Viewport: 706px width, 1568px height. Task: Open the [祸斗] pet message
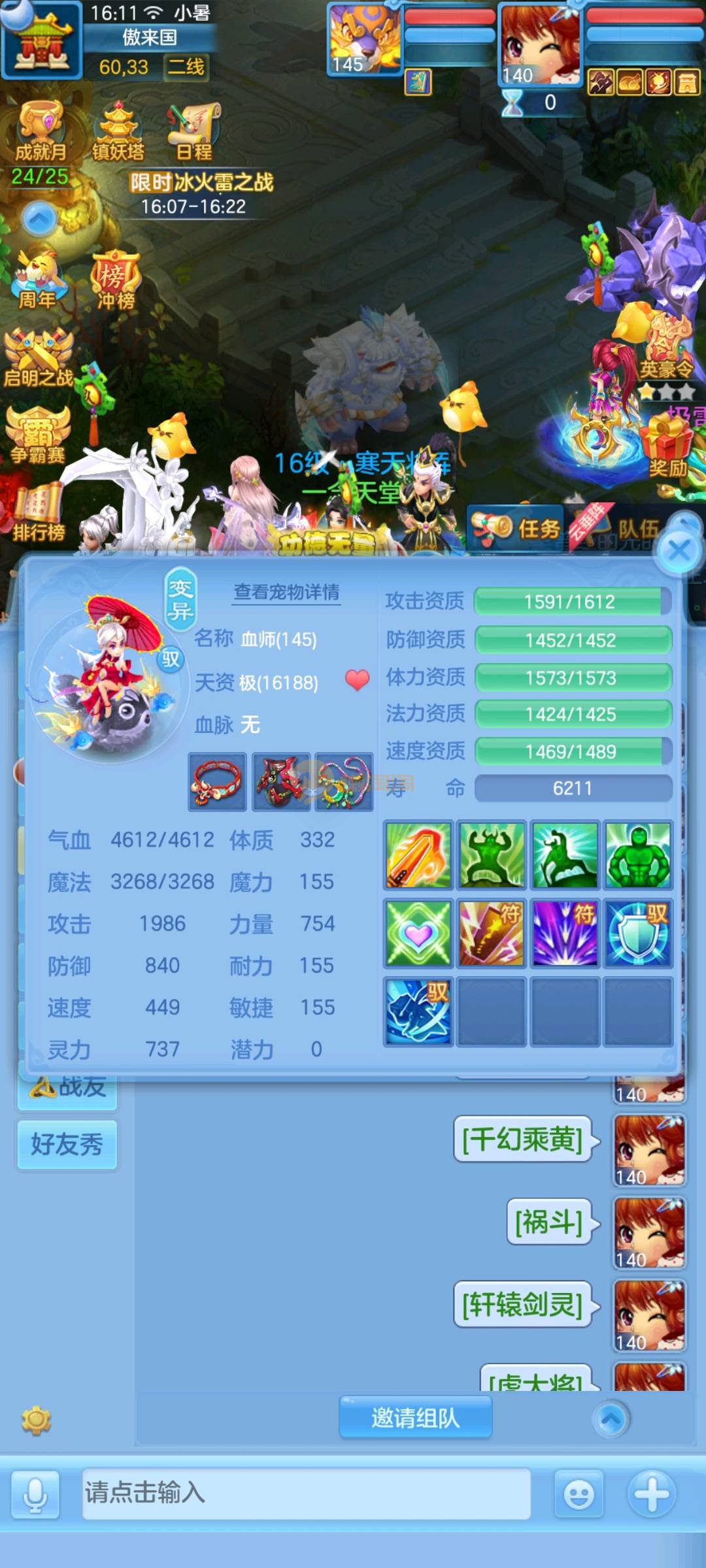(x=548, y=1222)
